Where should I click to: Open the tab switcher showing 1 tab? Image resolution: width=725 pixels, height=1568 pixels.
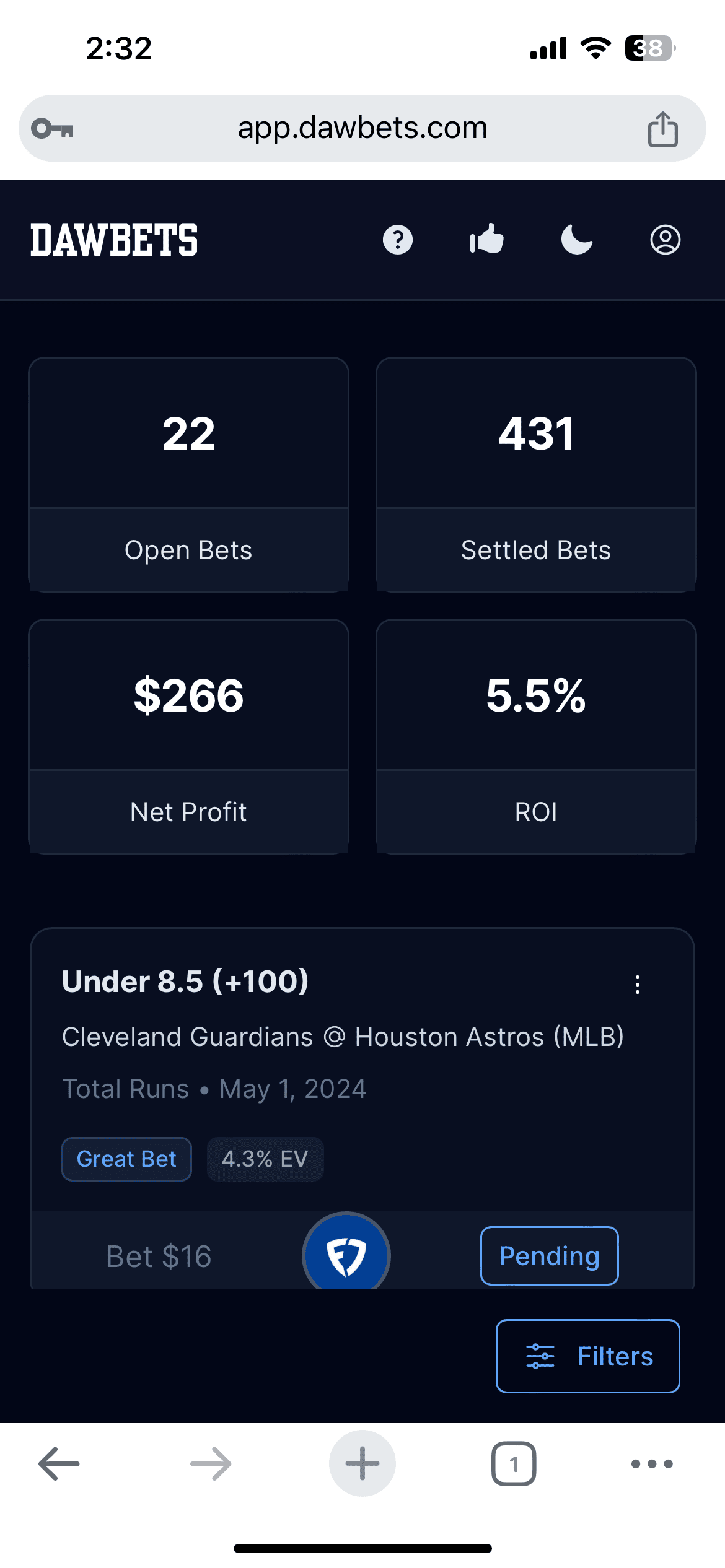pyautogui.click(x=514, y=1463)
